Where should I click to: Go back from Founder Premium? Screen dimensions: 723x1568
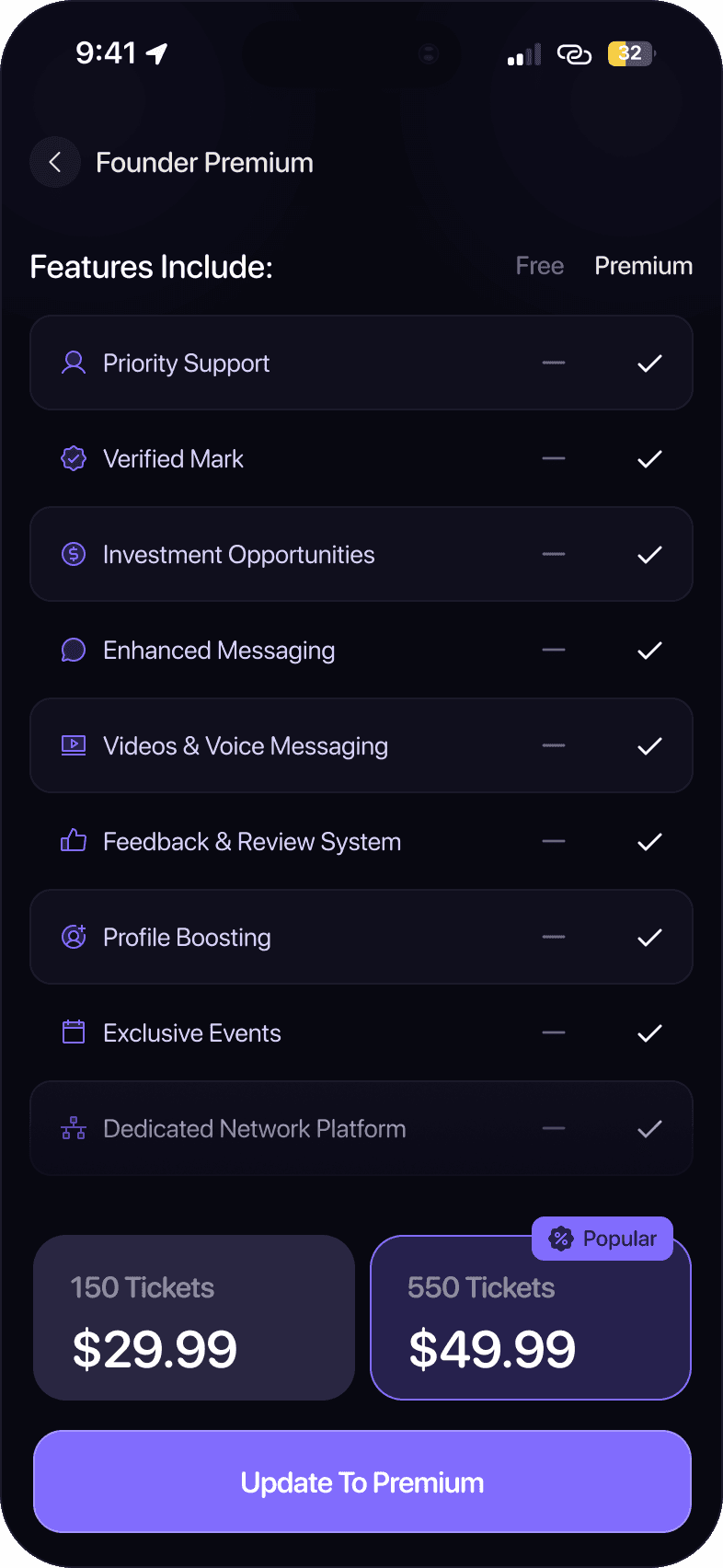pyautogui.click(x=55, y=163)
